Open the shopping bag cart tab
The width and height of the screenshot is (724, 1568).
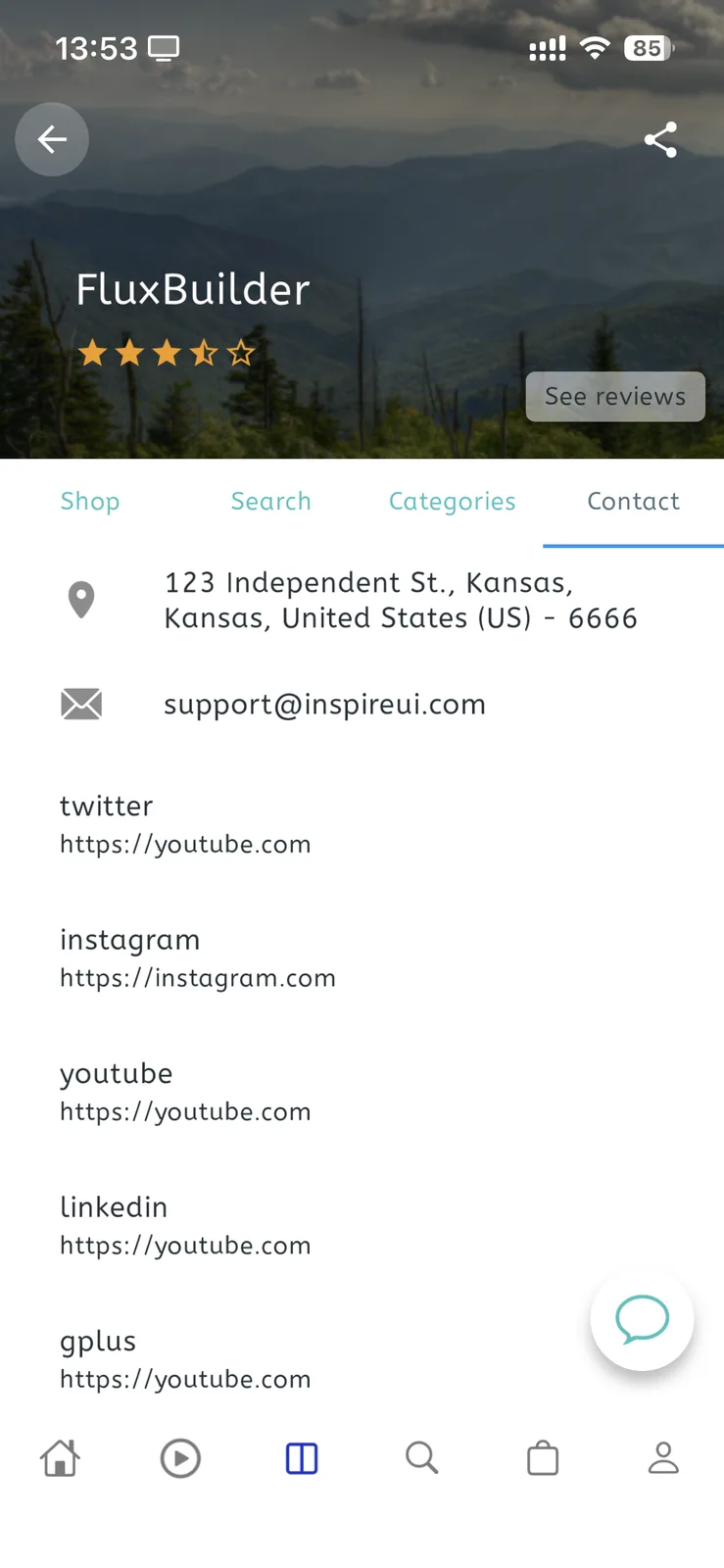coord(543,1458)
